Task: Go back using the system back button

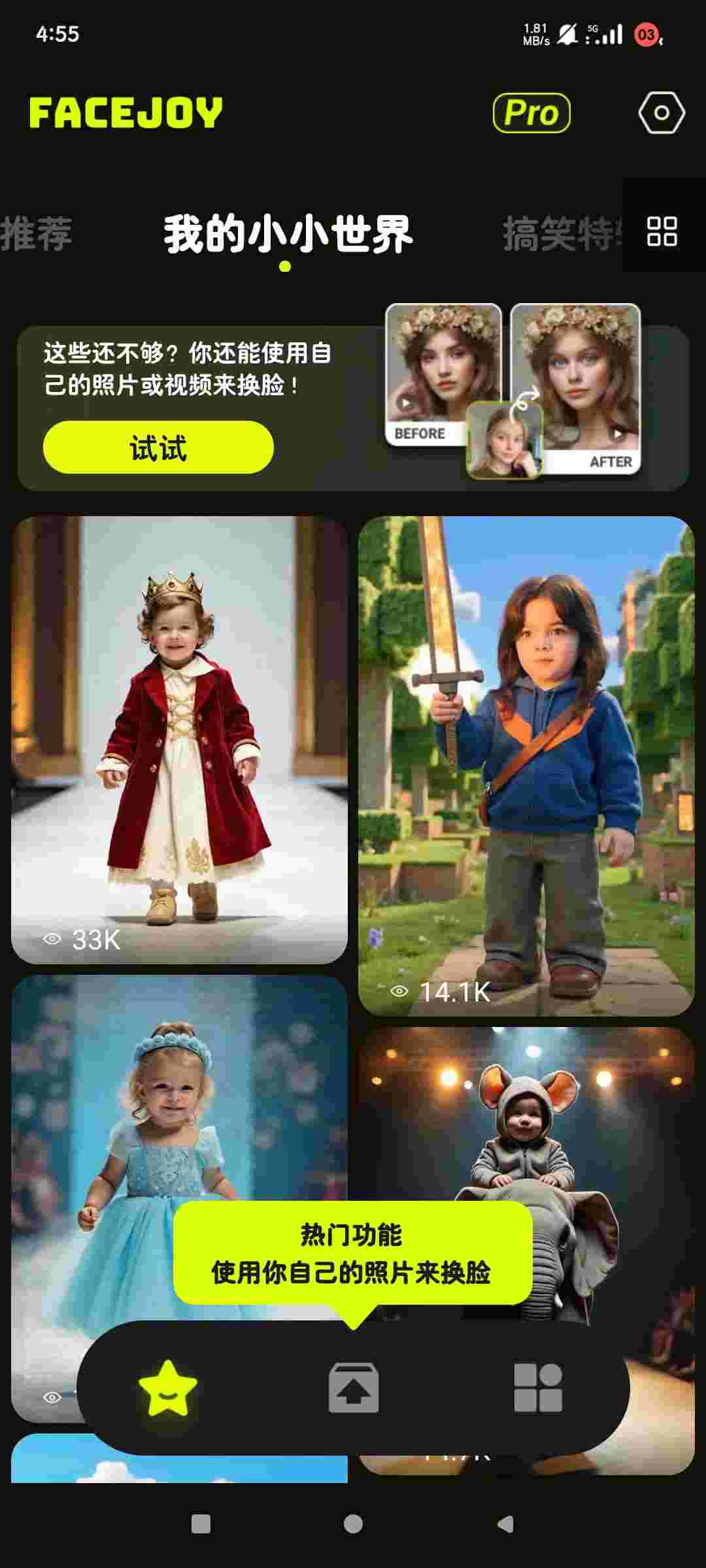Action: [x=505, y=1524]
